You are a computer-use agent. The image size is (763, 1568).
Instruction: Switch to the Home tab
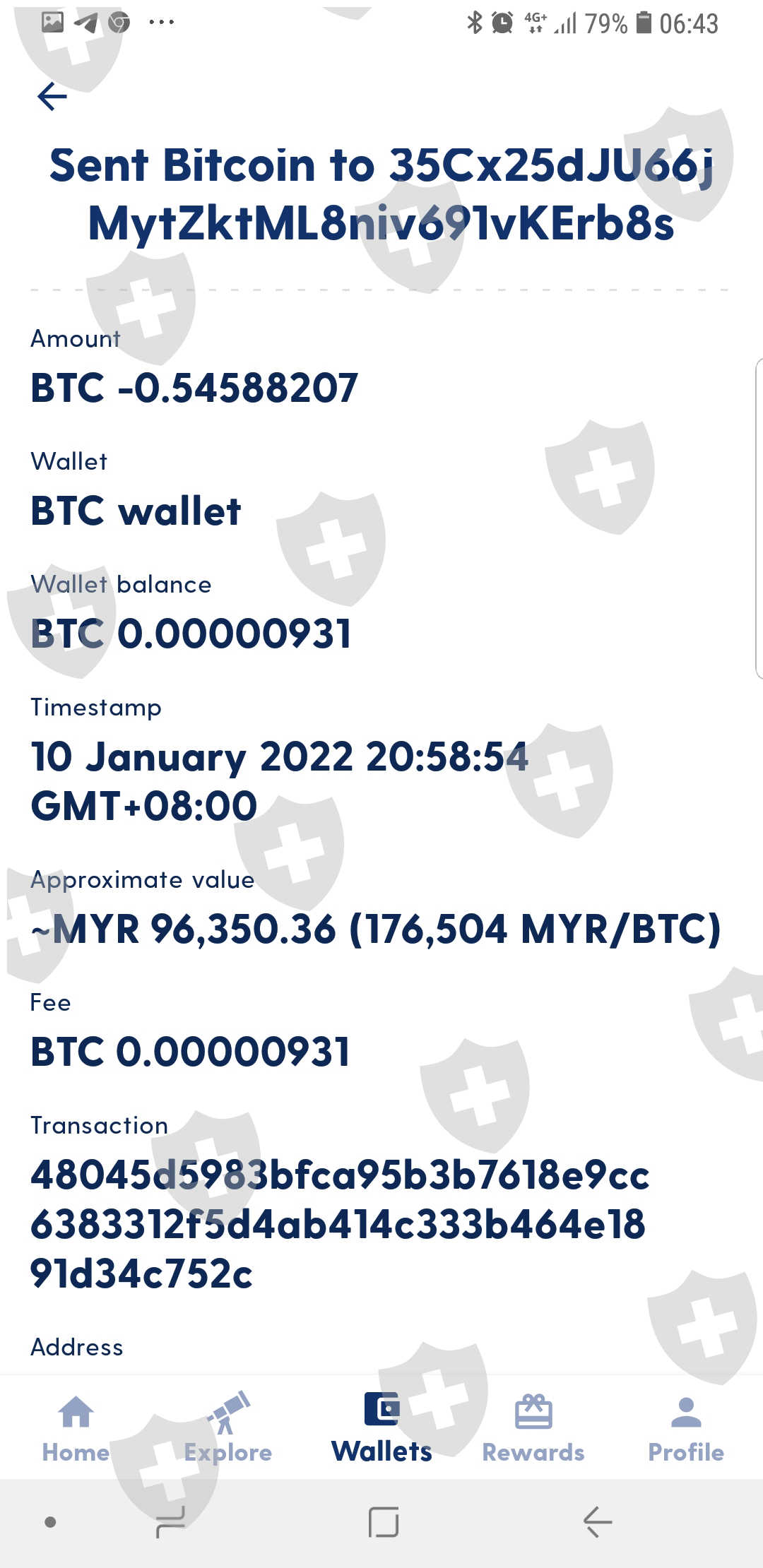pyautogui.click(x=76, y=1428)
